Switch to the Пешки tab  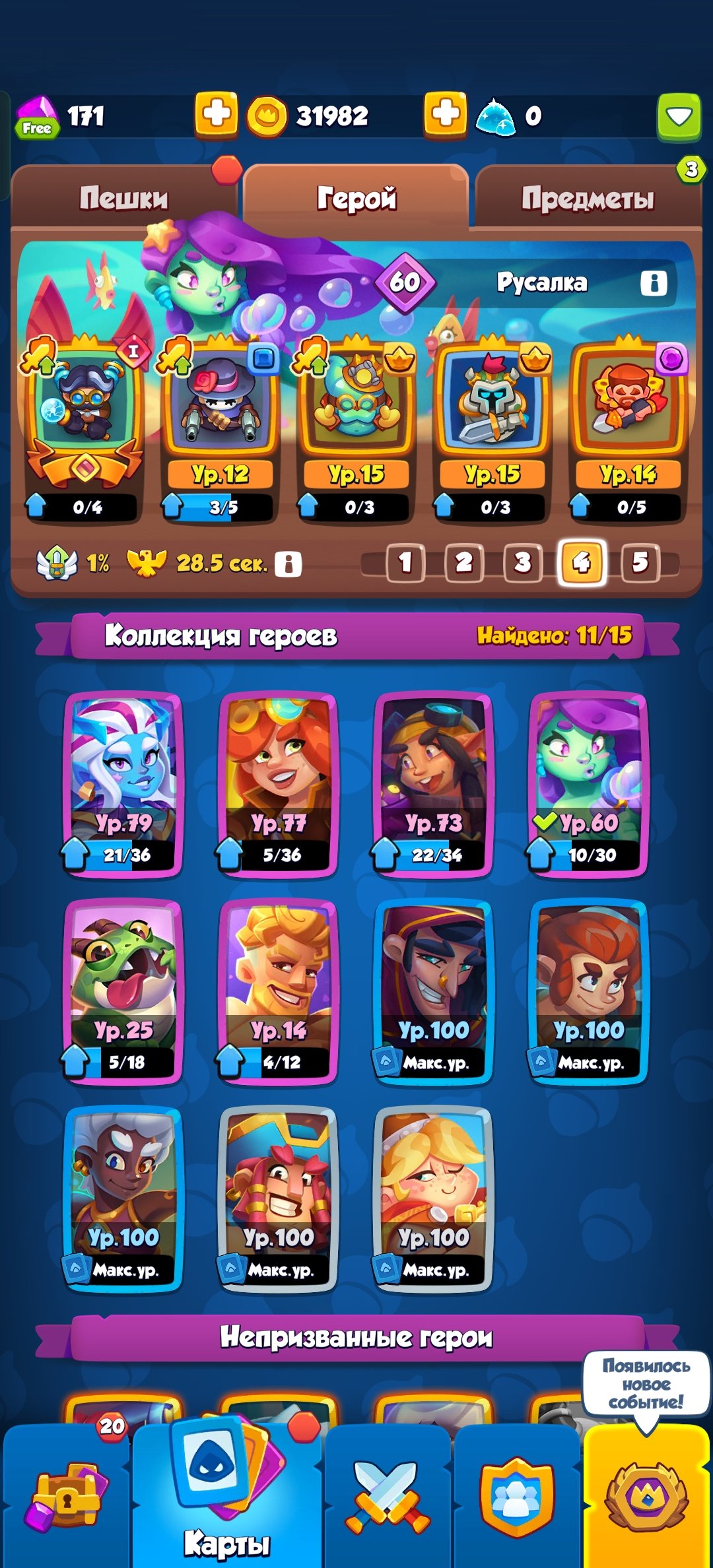click(123, 198)
